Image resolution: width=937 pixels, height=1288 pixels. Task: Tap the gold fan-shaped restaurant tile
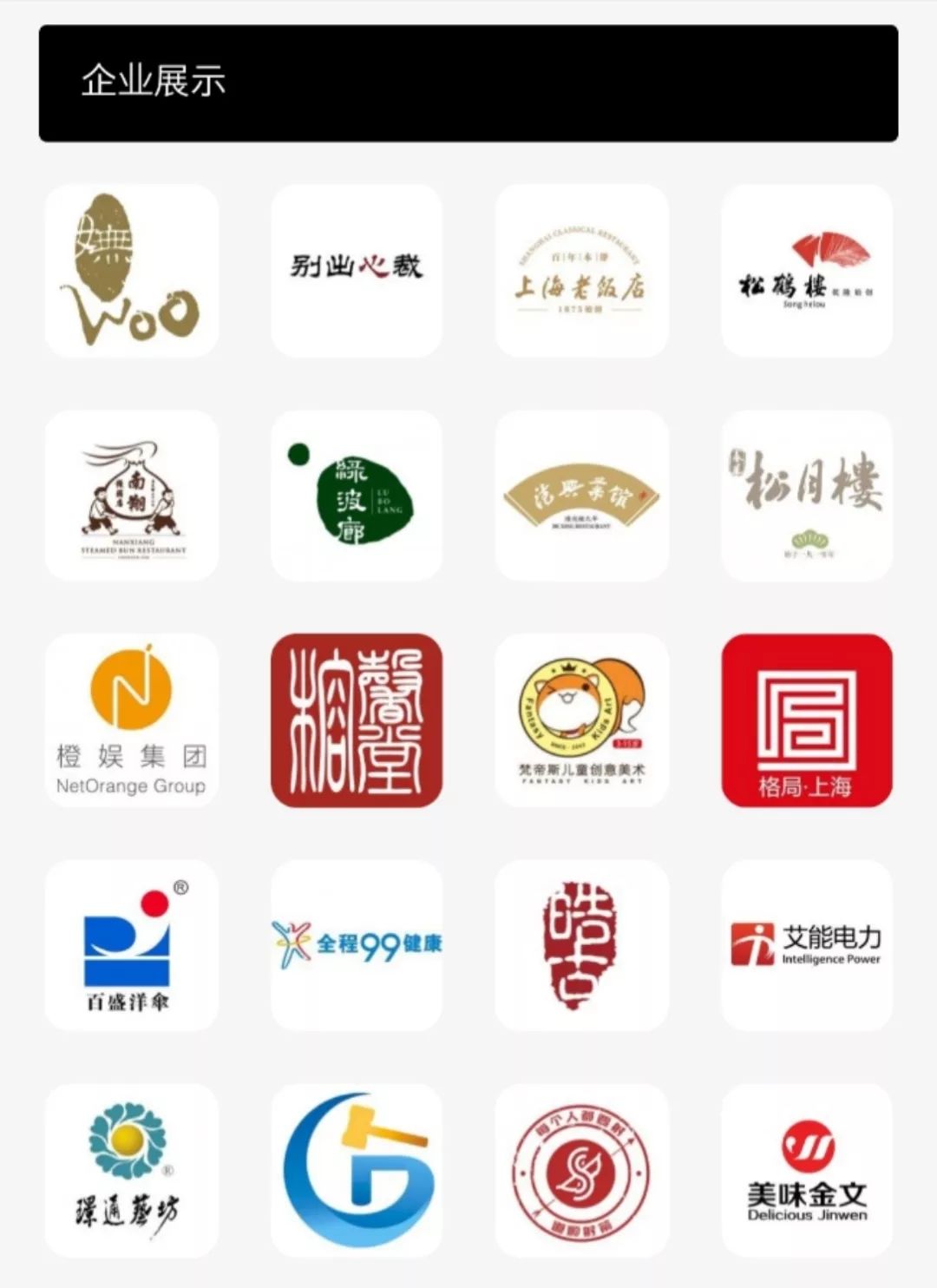pos(581,496)
